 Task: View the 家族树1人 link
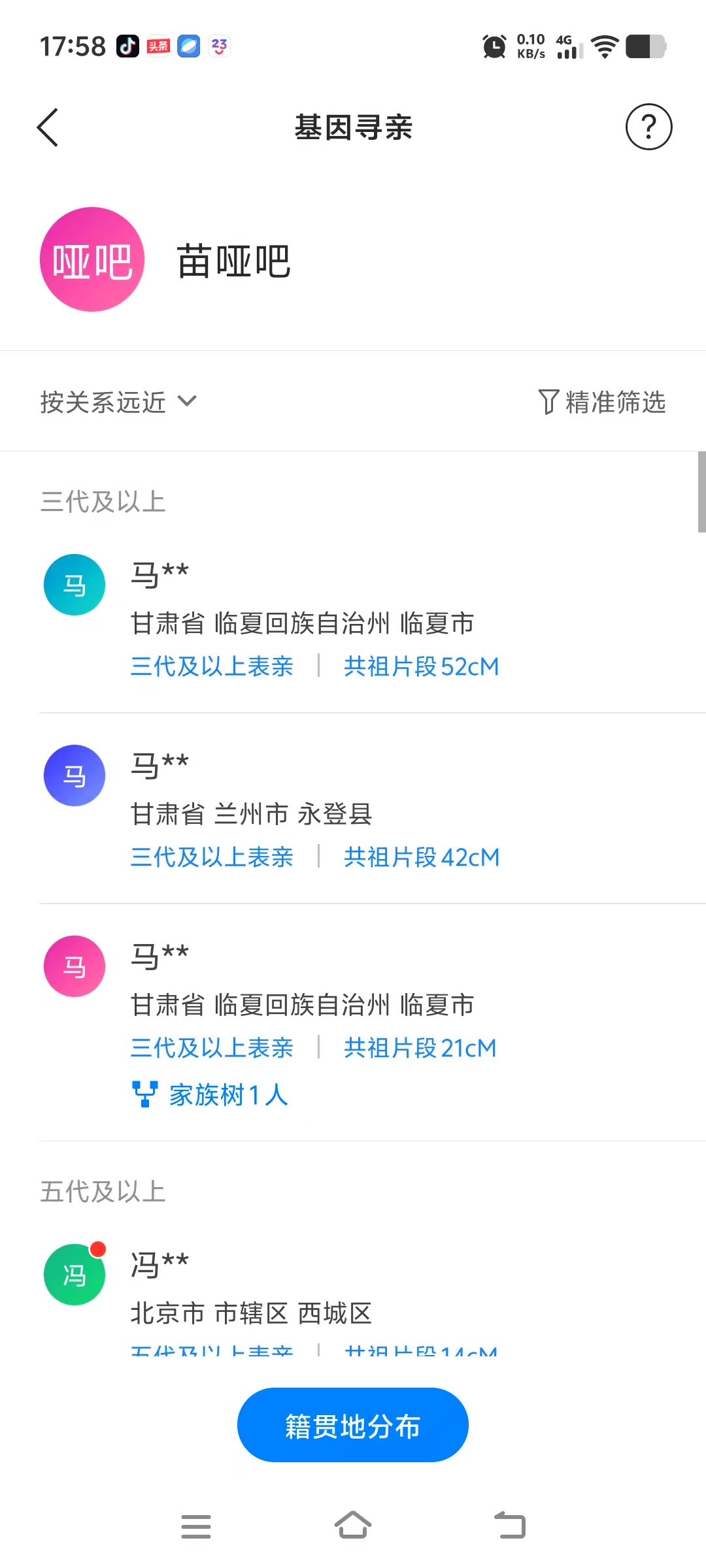[x=210, y=1094]
